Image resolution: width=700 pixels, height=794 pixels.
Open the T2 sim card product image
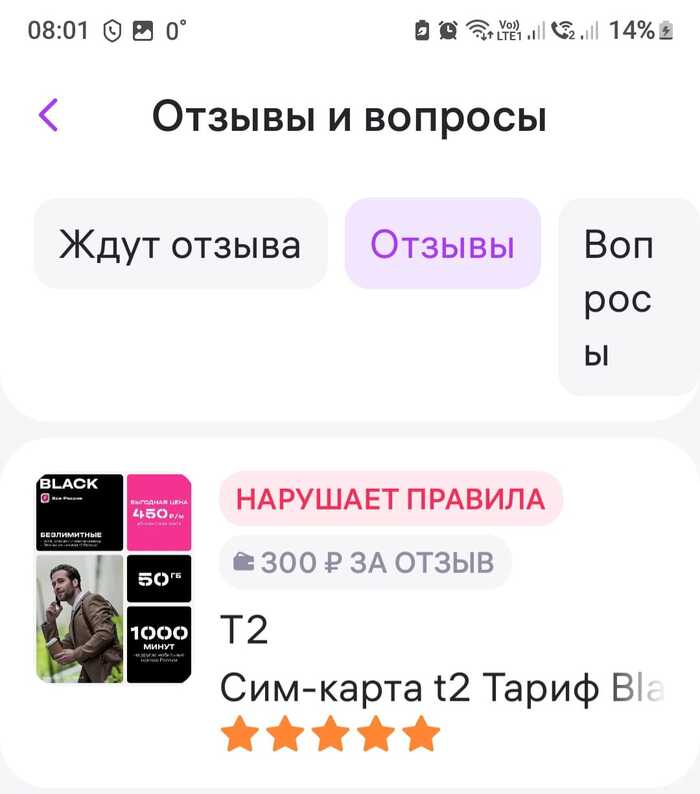coord(113,578)
